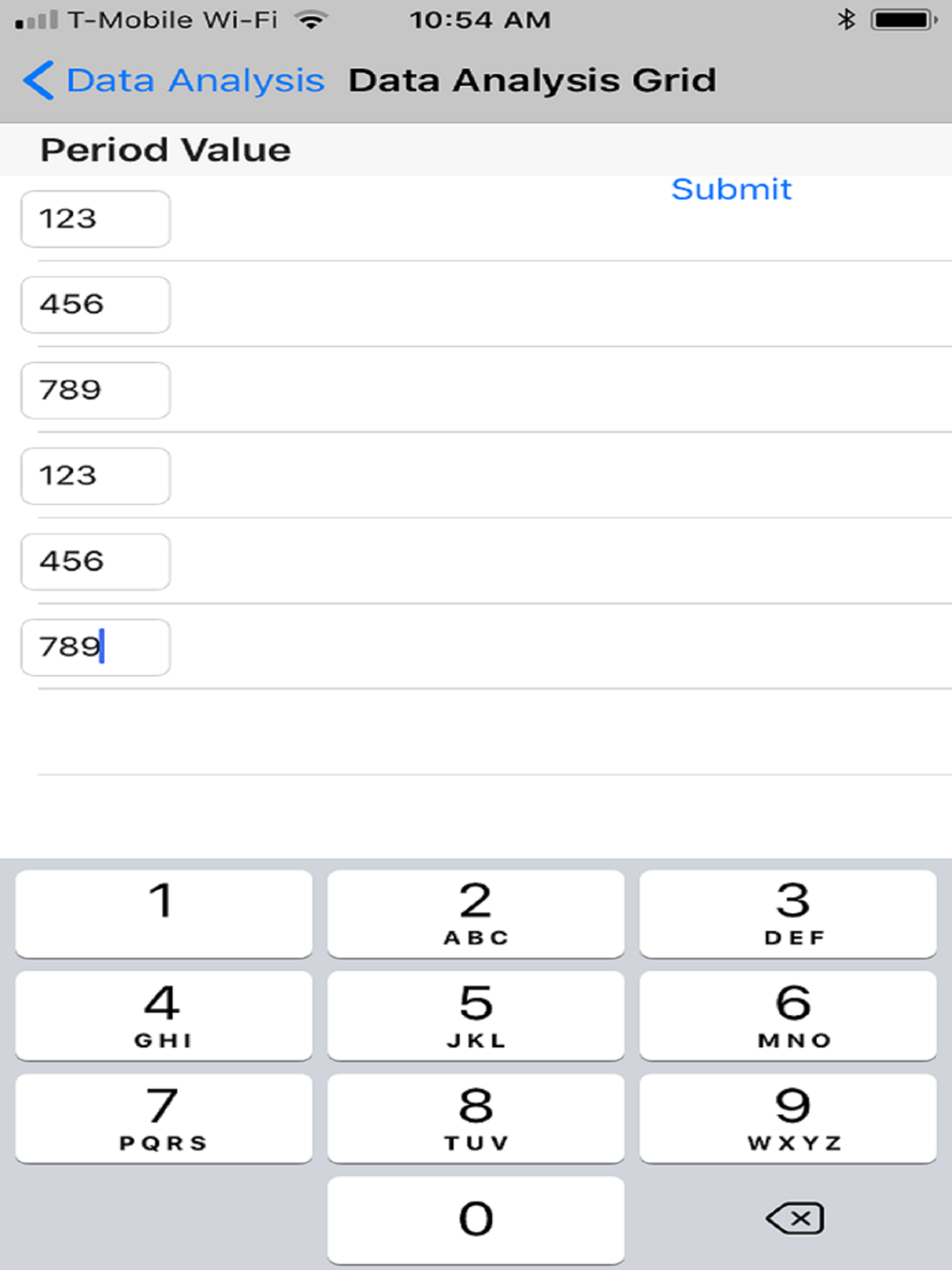Select the first field containing 123
Image resolution: width=952 pixels, height=1270 pixels.
95,219
